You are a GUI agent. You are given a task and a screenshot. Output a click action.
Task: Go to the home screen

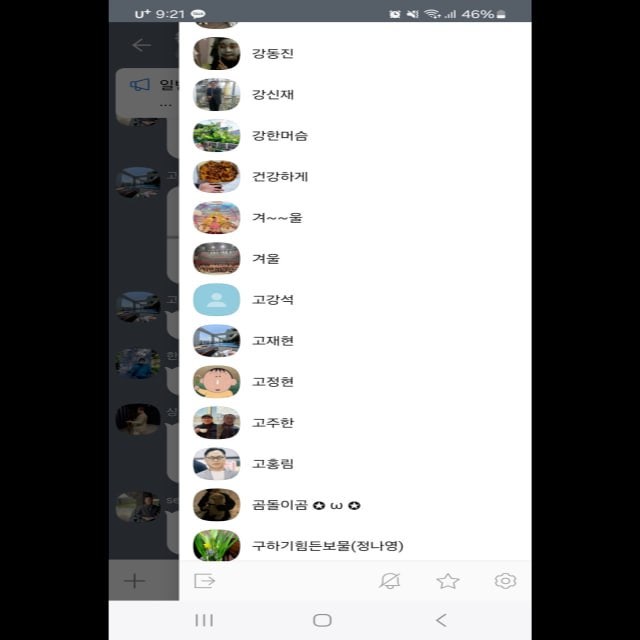coord(322,620)
